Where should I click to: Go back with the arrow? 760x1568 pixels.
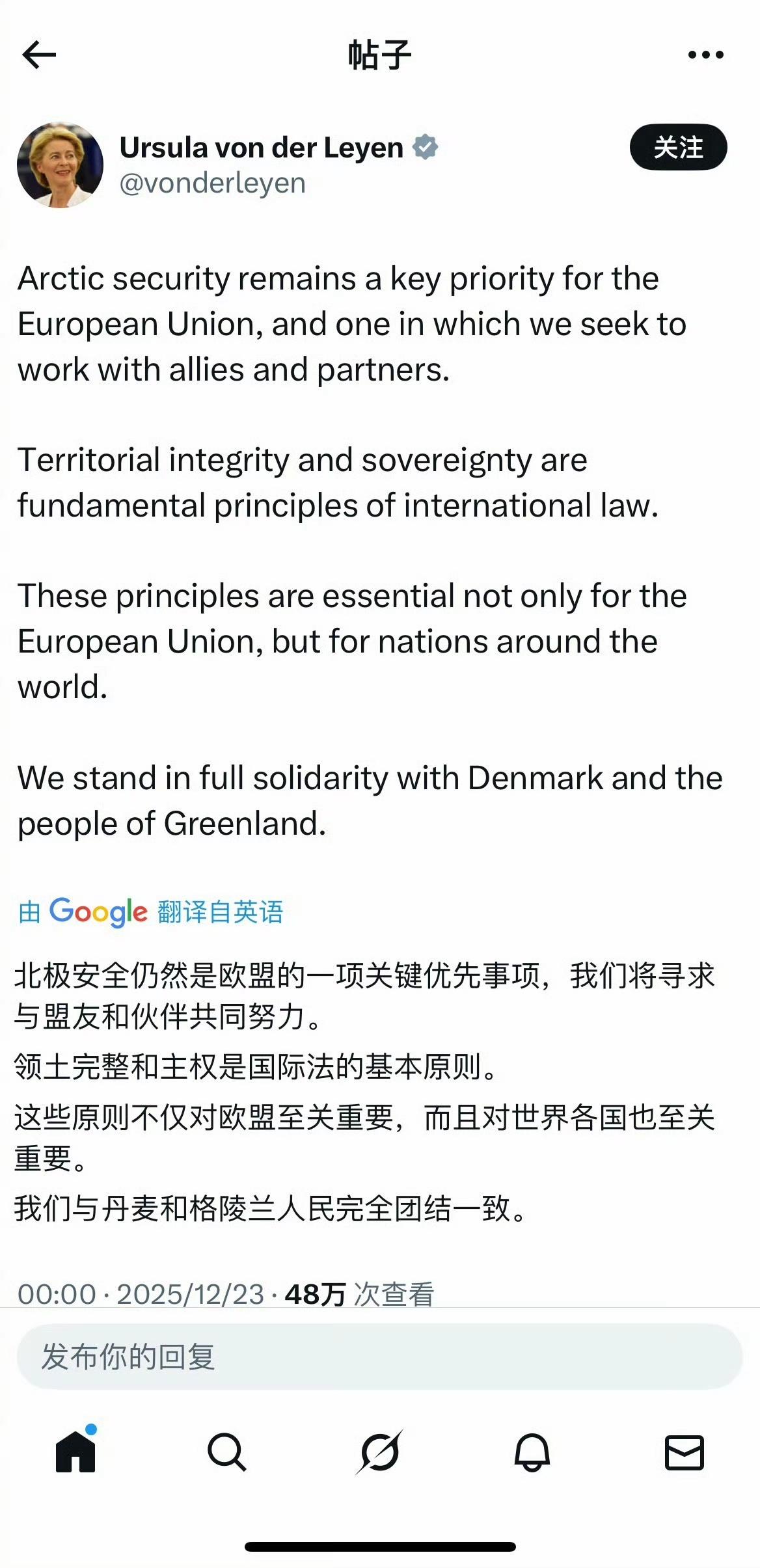click(x=38, y=55)
